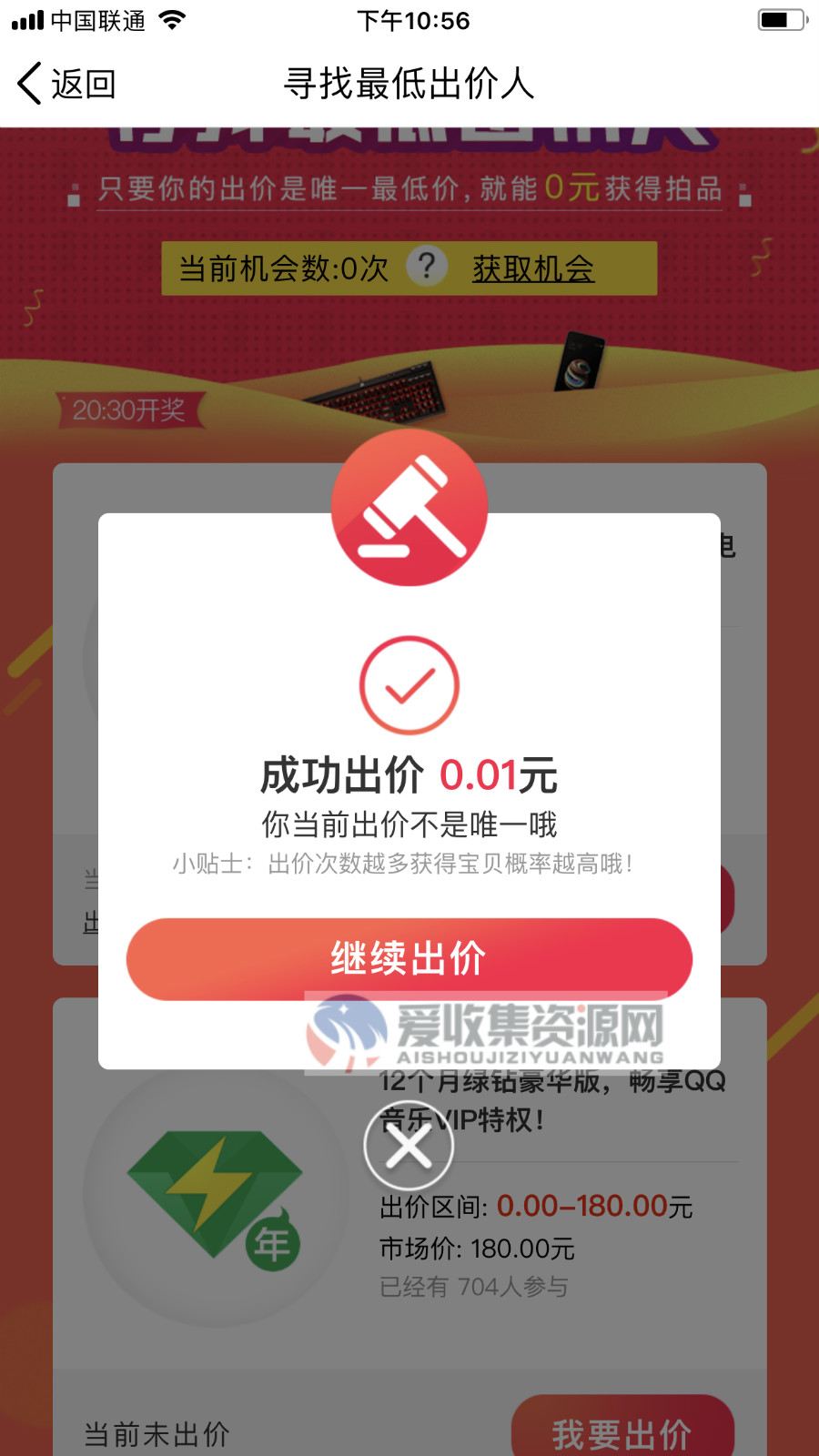
Task: Tap 继续出价 to bid again
Action: point(409,958)
